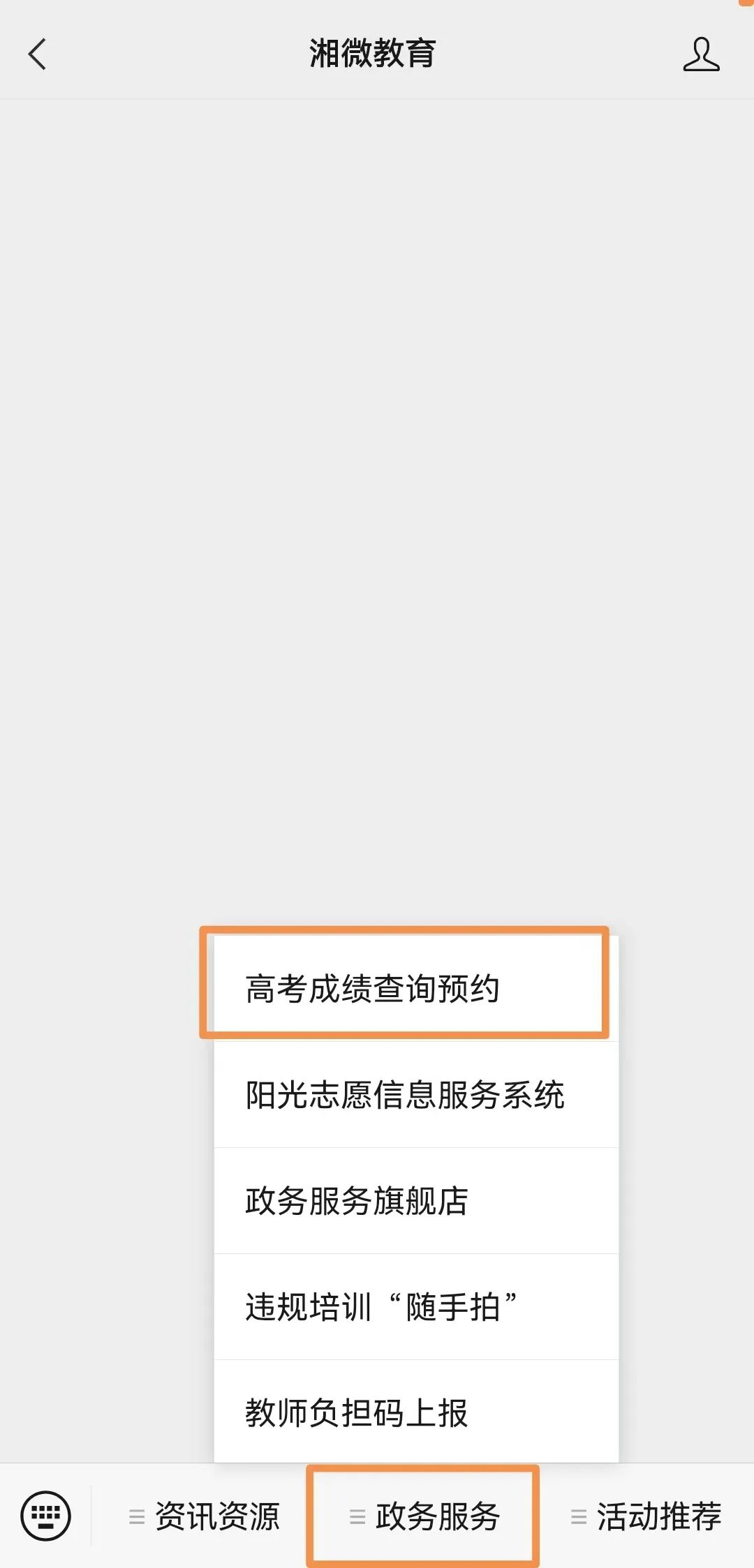Go back from 湘微教育 account page
This screenshot has height=1568, width=754.
pyautogui.click(x=38, y=54)
